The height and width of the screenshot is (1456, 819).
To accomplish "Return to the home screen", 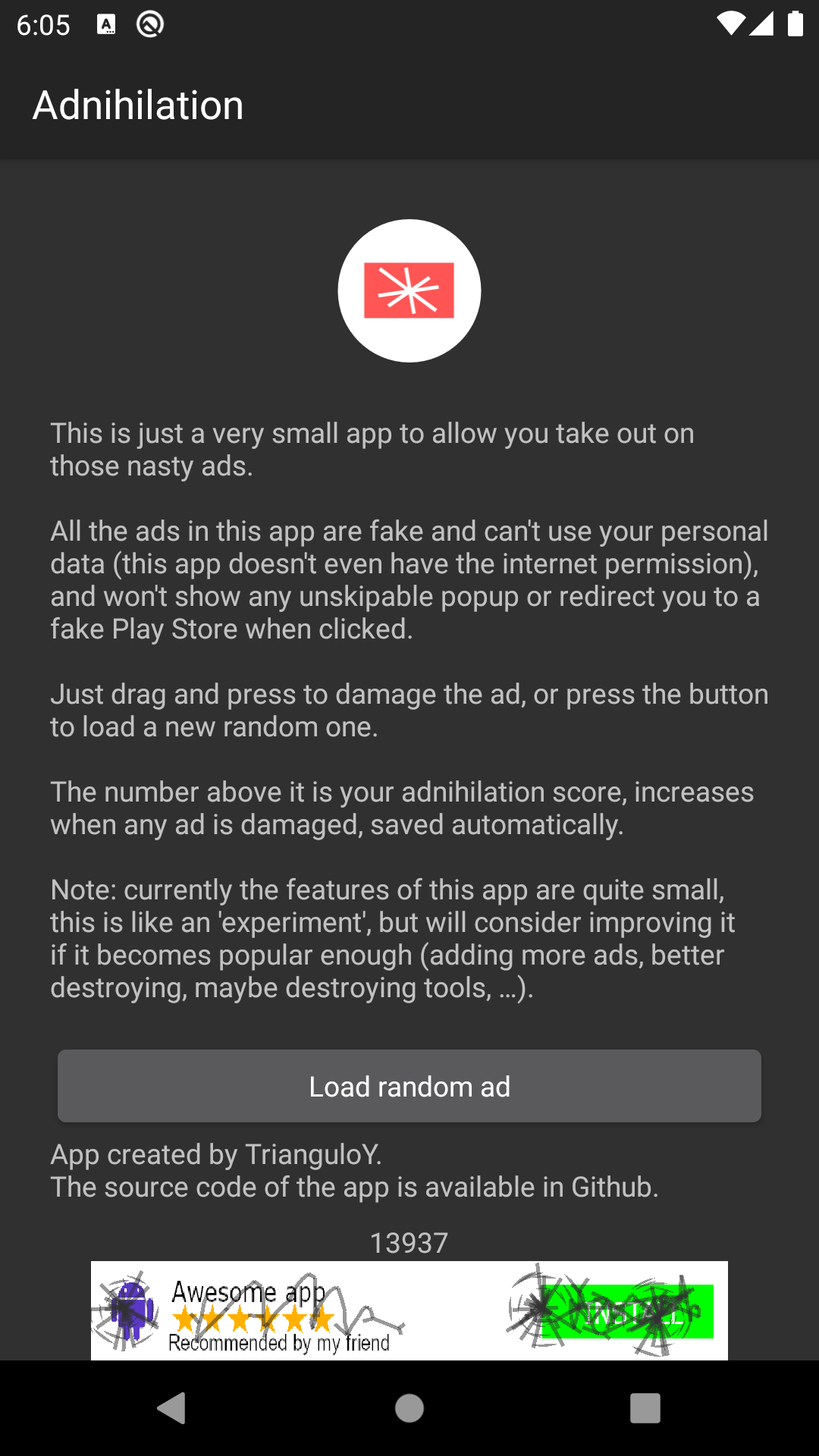I will coord(409,1408).
